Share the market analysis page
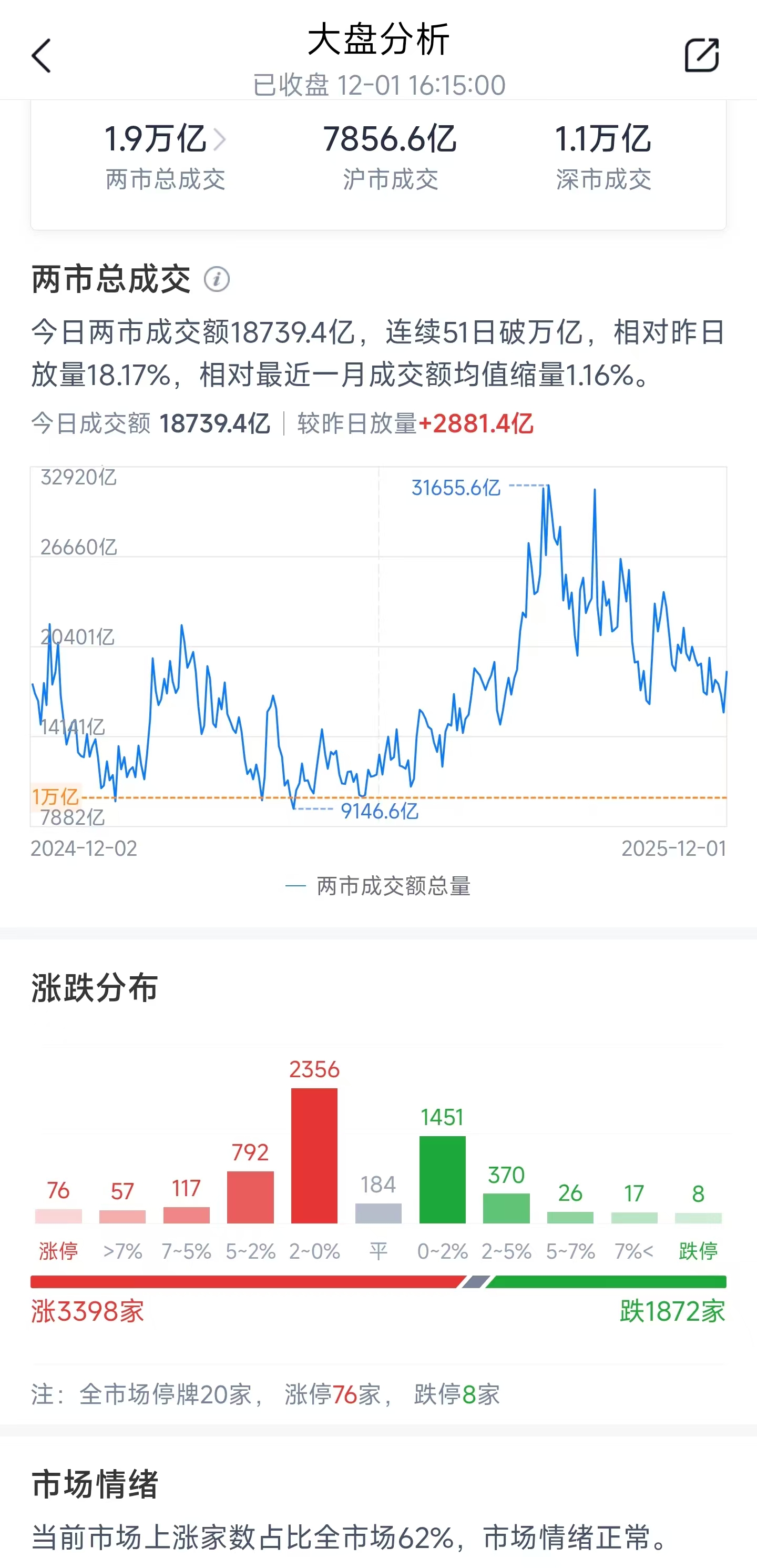This screenshot has height=1568, width=757. pos(702,55)
